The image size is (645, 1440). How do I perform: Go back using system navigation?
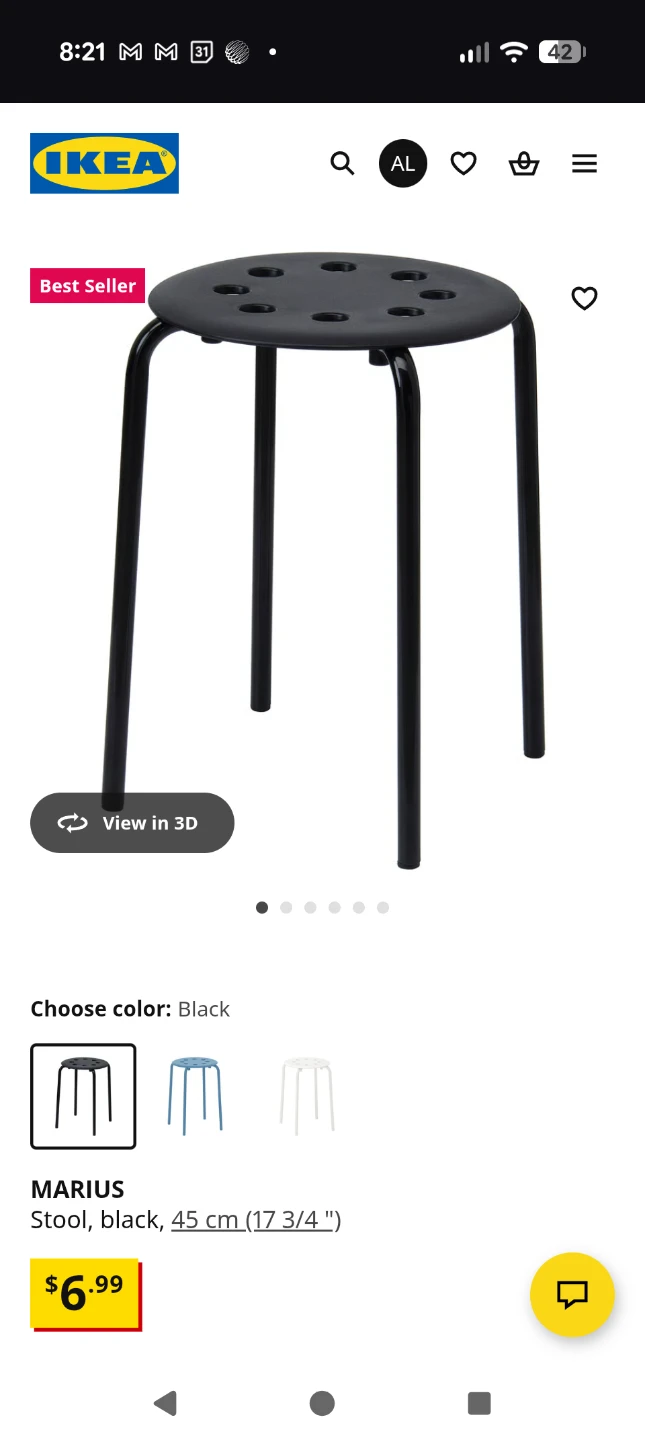click(165, 1403)
